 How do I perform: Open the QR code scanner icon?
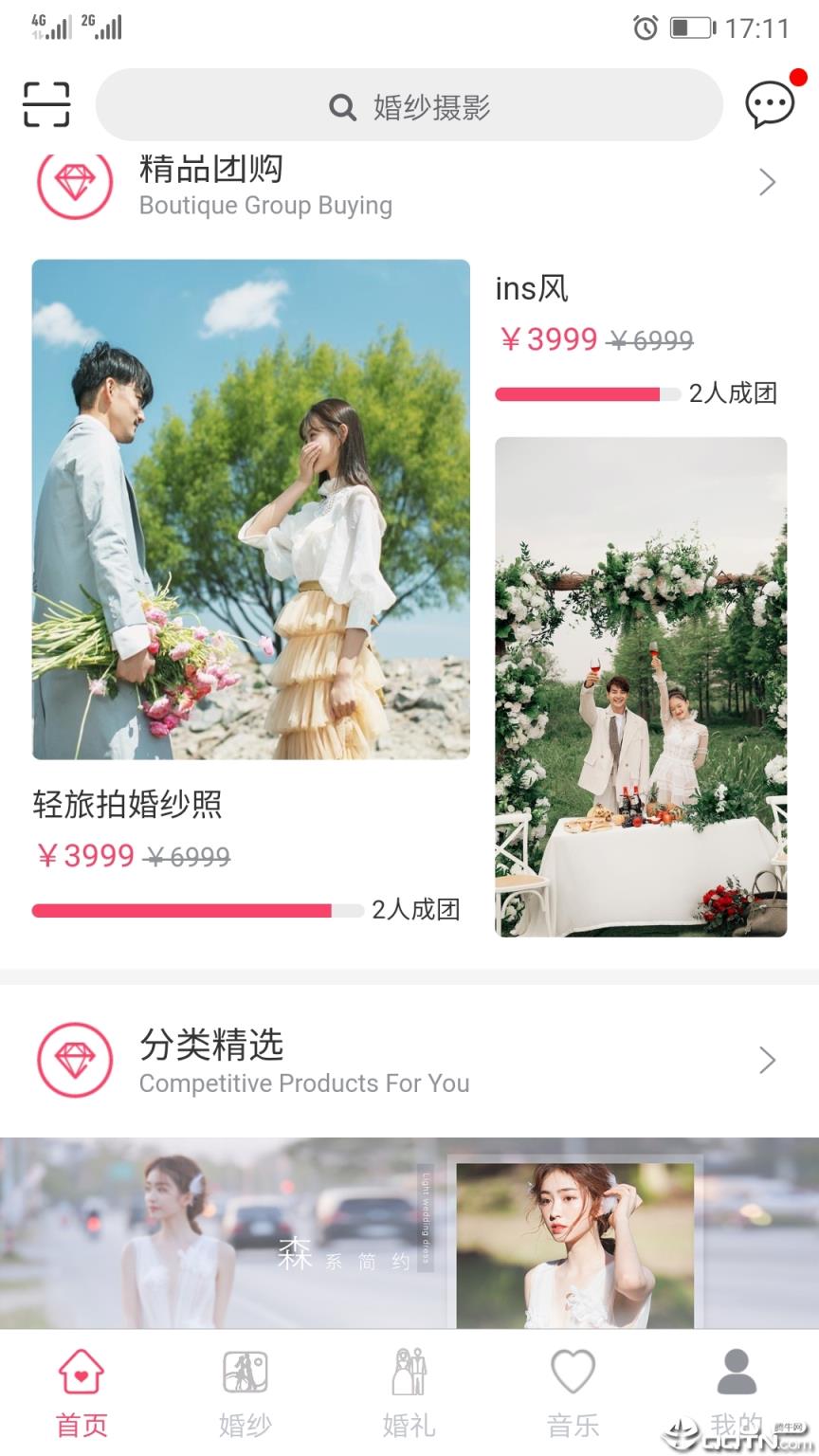point(46,104)
